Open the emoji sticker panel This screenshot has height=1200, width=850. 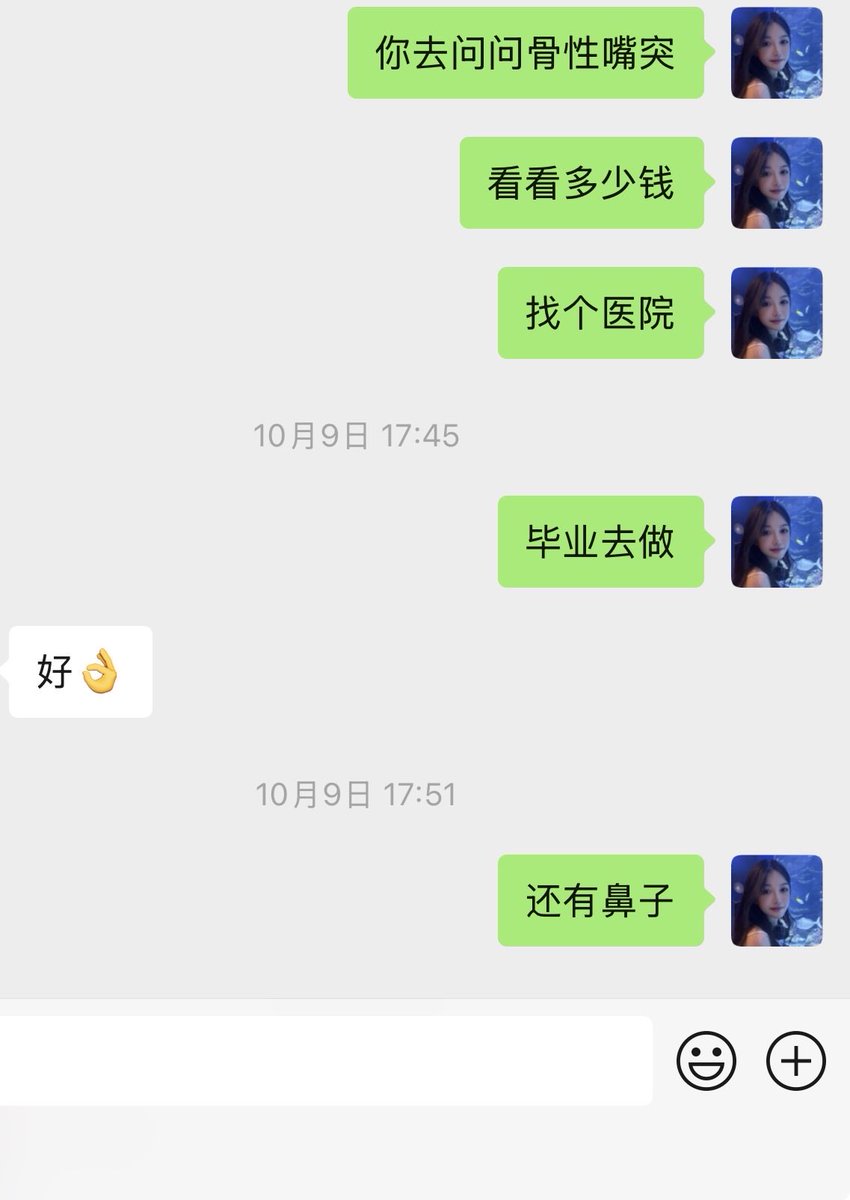(x=706, y=1060)
